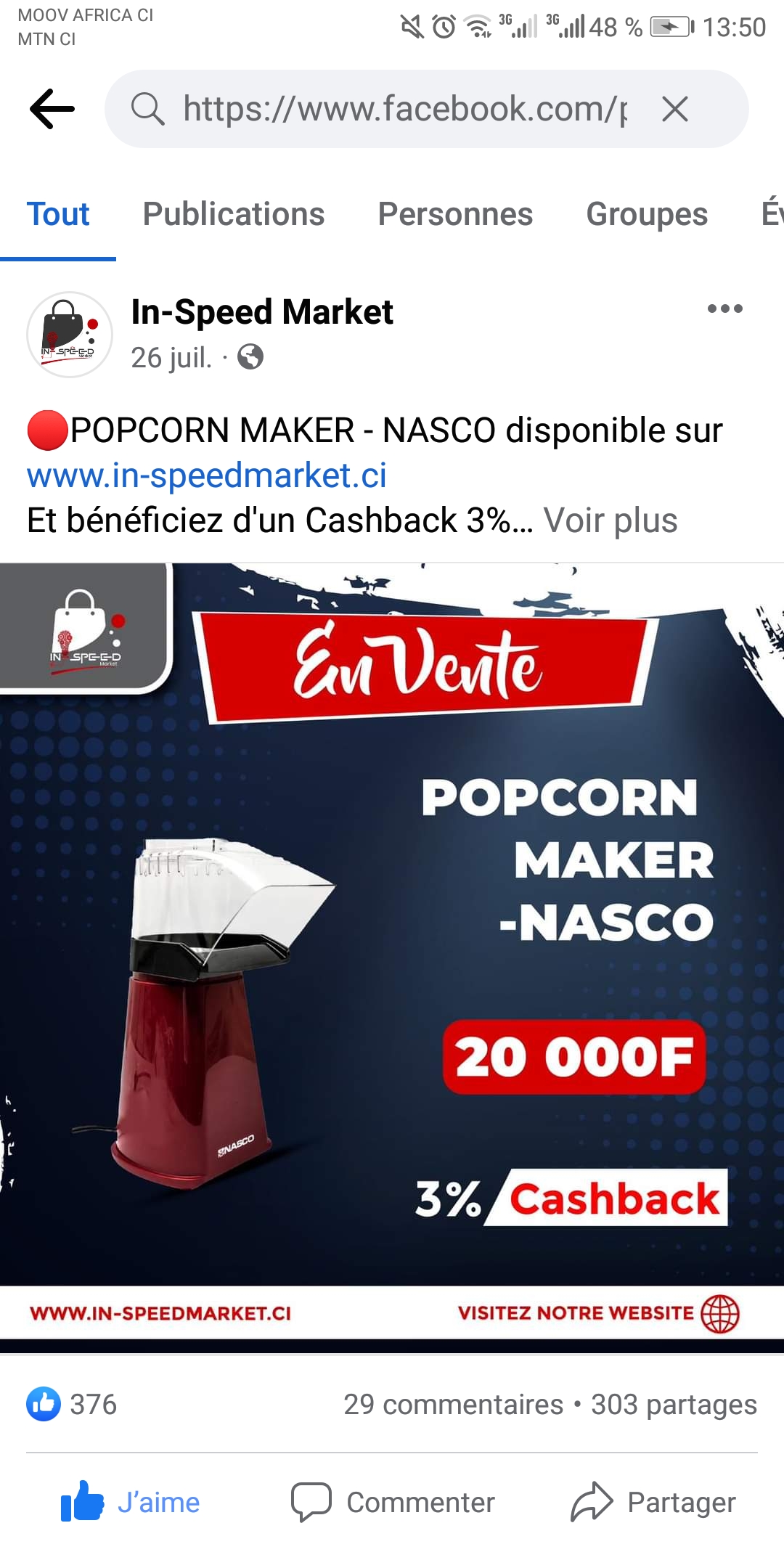Tap the Facebook URL search field
This screenshot has width=784, height=1568.
403,109
